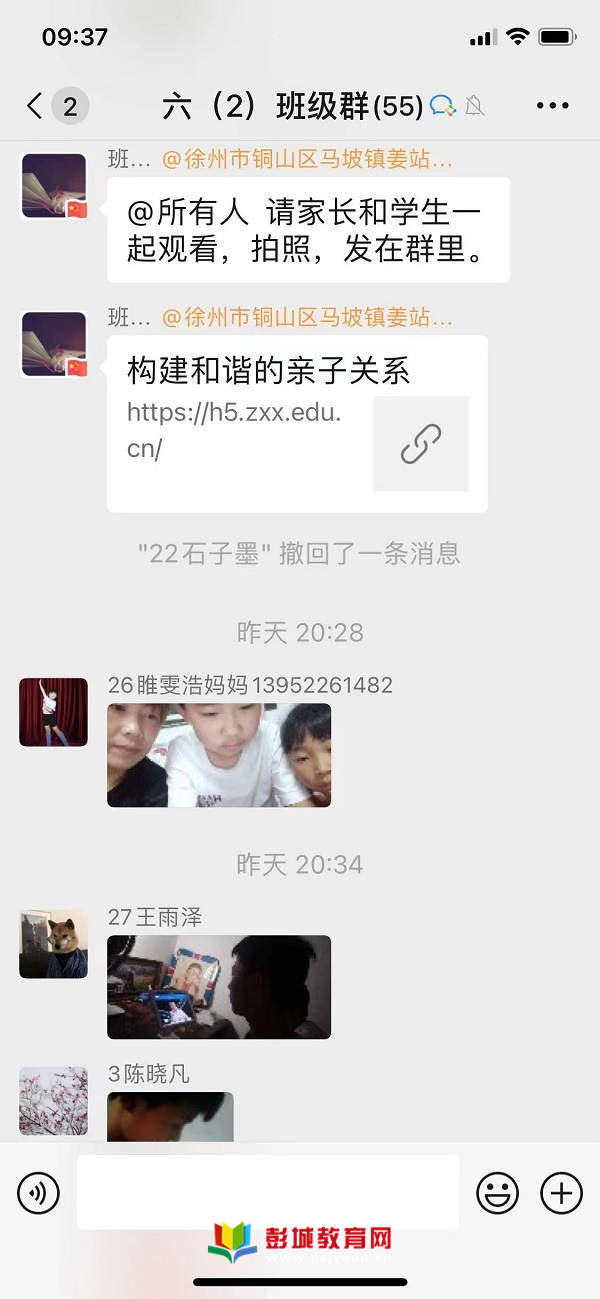This screenshot has height=1299, width=600.
Task: Open the emoji sticker panel
Action: pos(497,1192)
